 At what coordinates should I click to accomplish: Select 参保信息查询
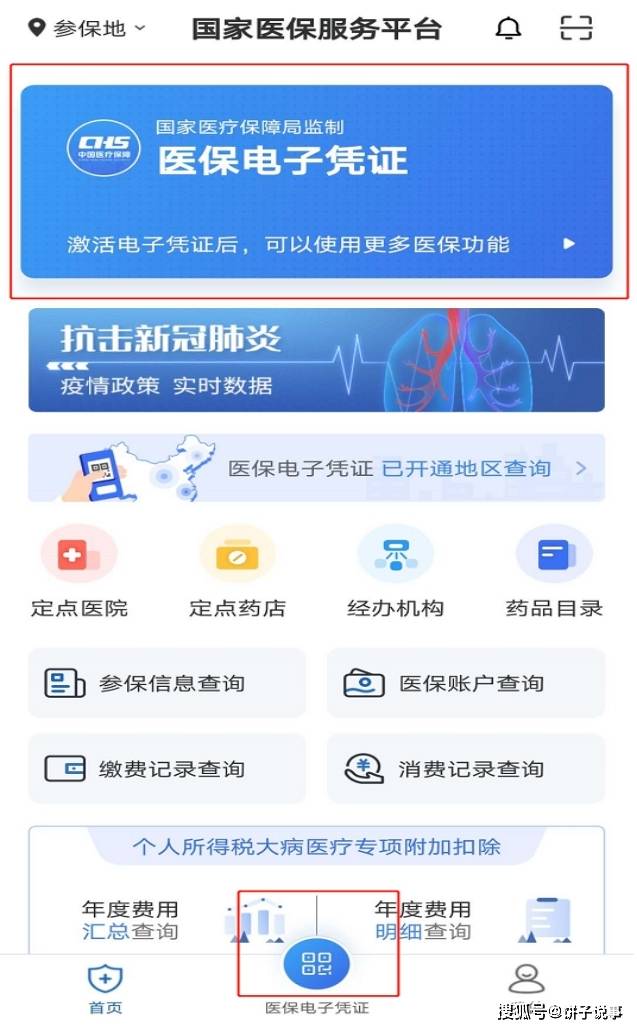[x=167, y=684]
